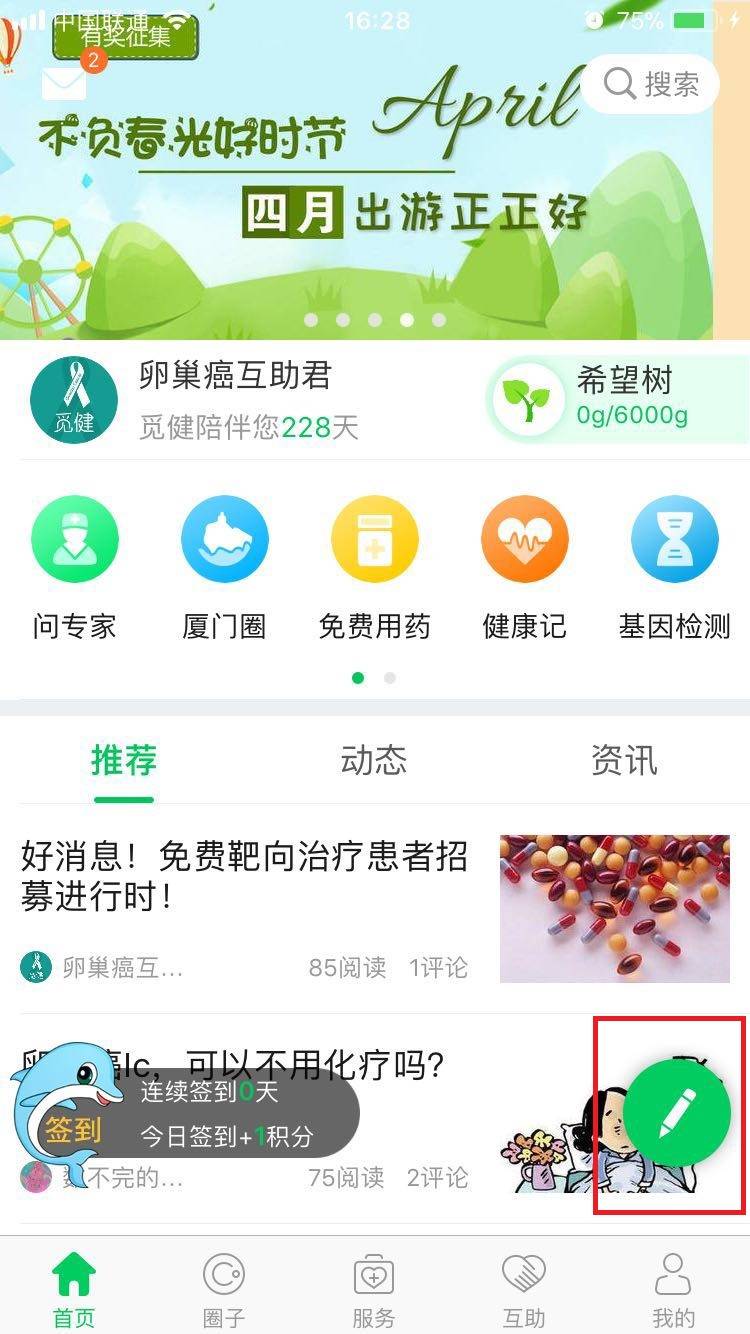Switch to the 资讯 tab
The height and width of the screenshot is (1334, 750).
point(626,762)
